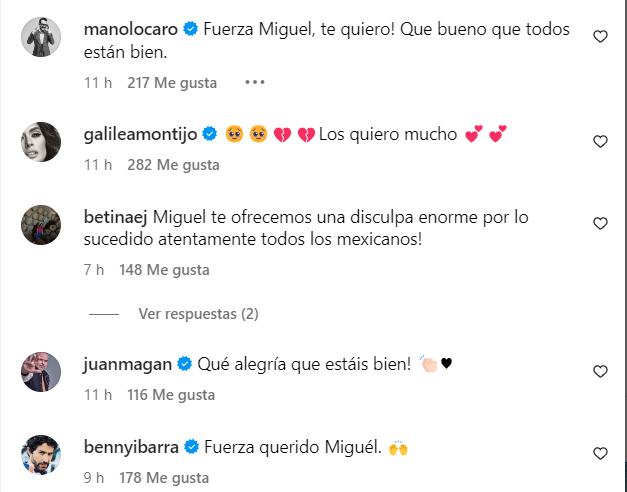Image resolution: width=627 pixels, height=492 pixels.
Task: Expand Ver respuestas (2) under betinaej's comment
Action: pos(198,314)
